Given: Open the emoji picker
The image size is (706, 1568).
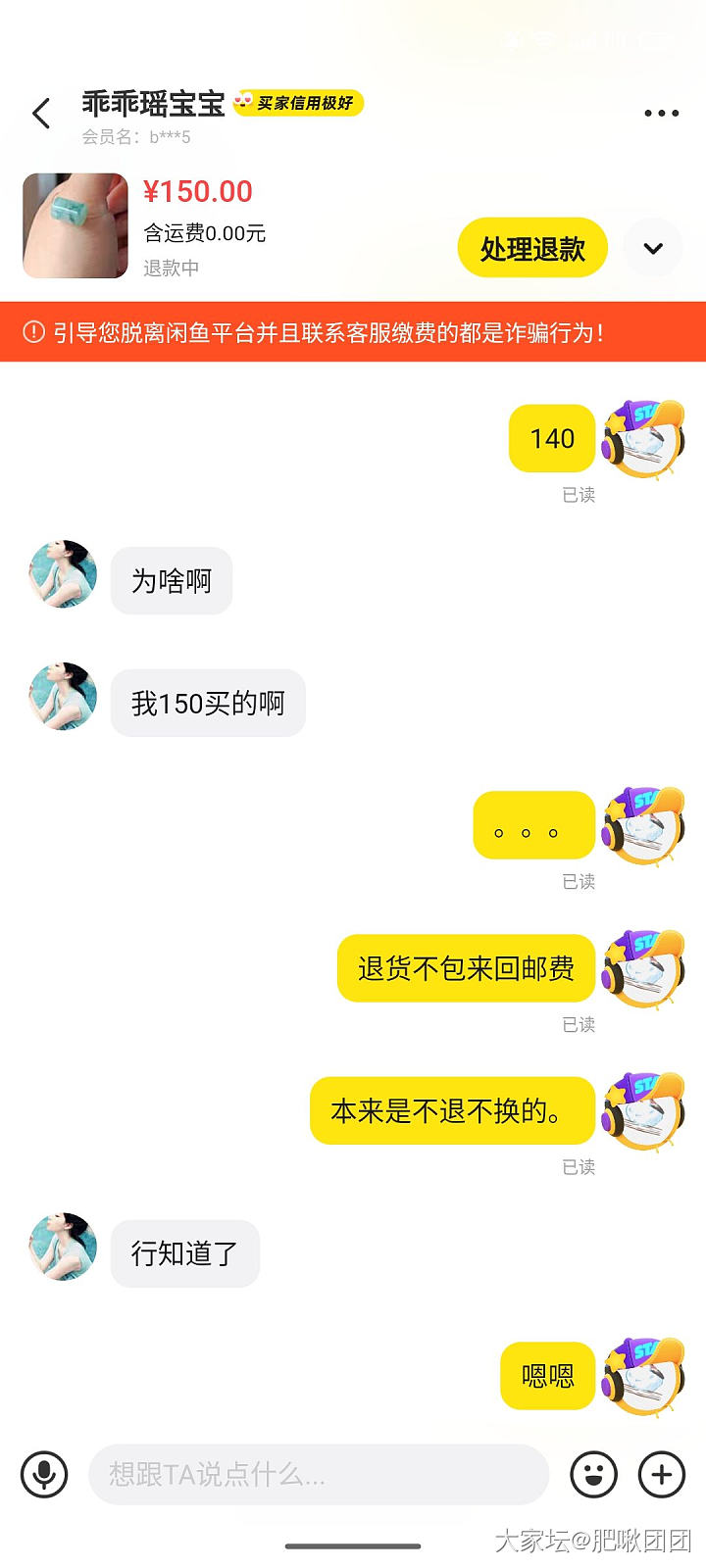Looking at the screenshot, I should click(x=593, y=1474).
